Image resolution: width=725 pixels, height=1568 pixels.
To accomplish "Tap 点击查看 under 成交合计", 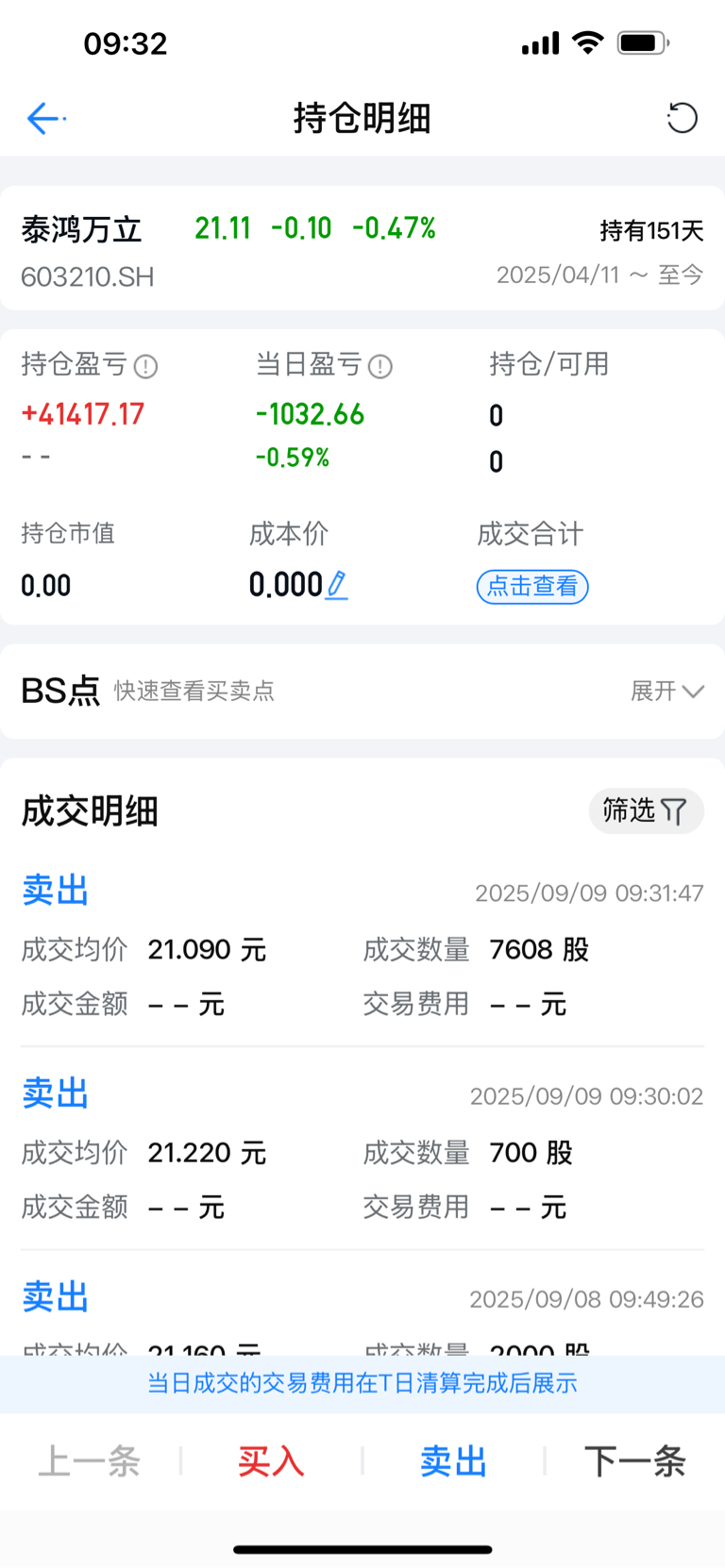I will [532, 587].
